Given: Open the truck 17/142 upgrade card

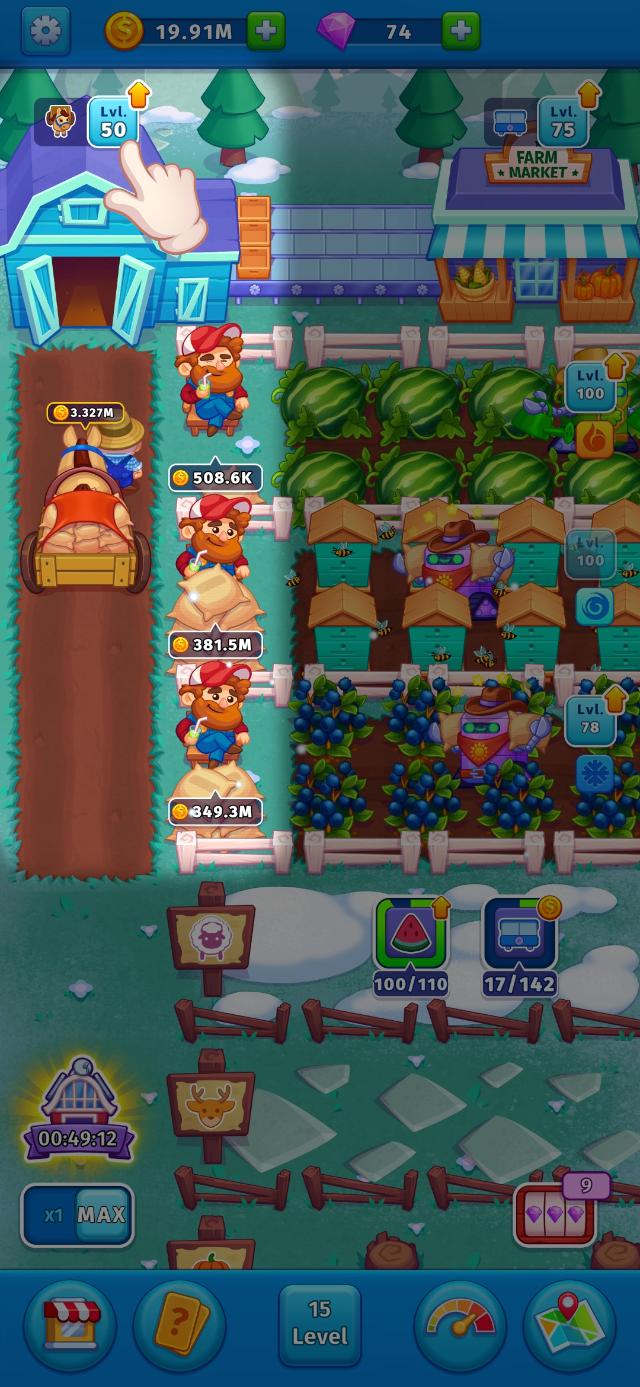Looking at the screenshot, I should pos(519,947).
